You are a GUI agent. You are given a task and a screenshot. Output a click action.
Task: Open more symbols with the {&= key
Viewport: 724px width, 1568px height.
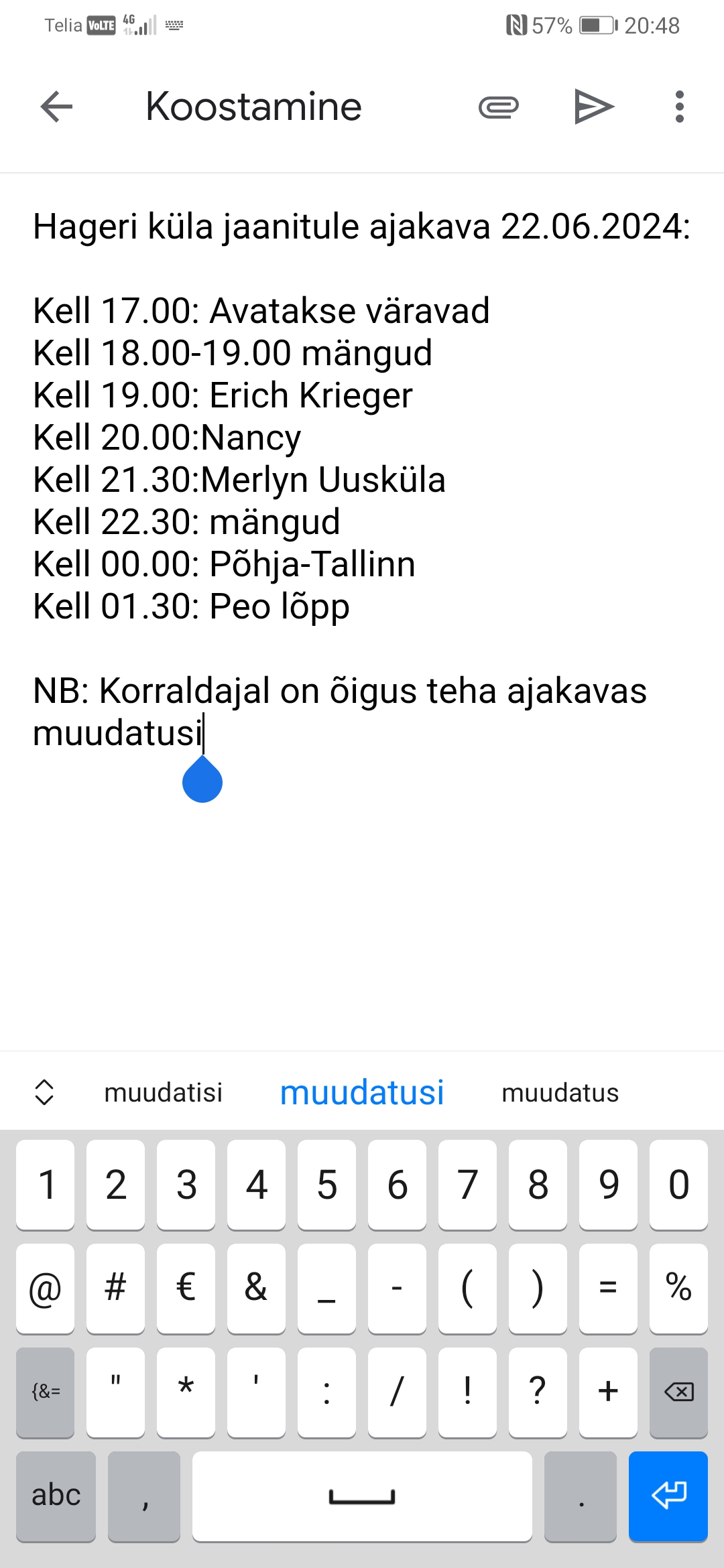46,1392
